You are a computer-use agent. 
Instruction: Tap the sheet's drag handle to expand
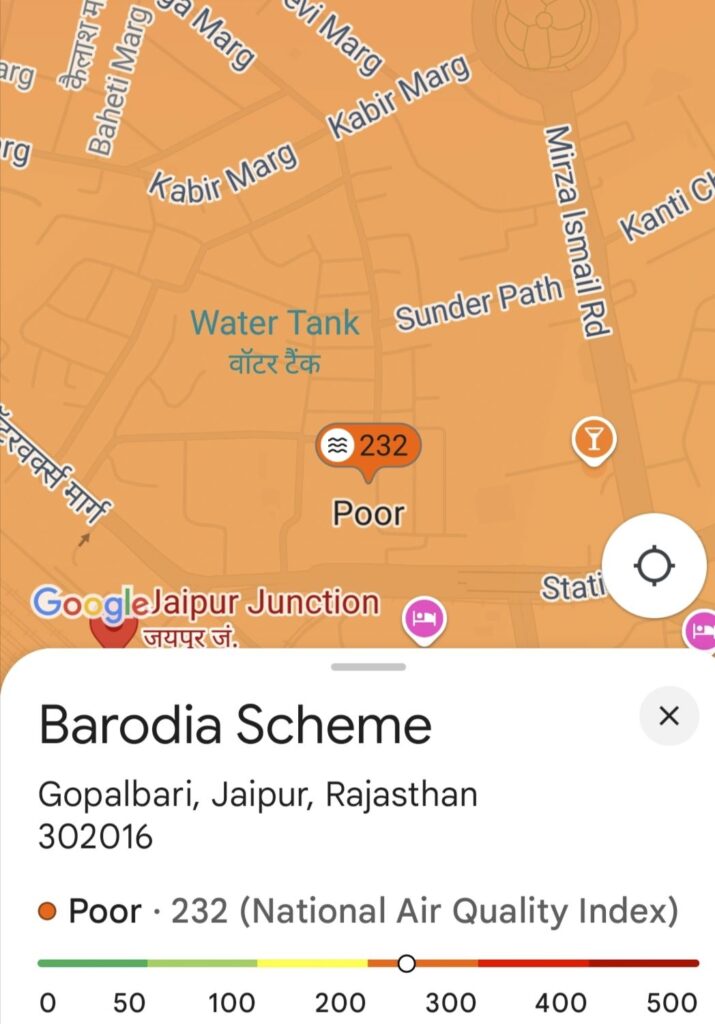tap(368, 667)
